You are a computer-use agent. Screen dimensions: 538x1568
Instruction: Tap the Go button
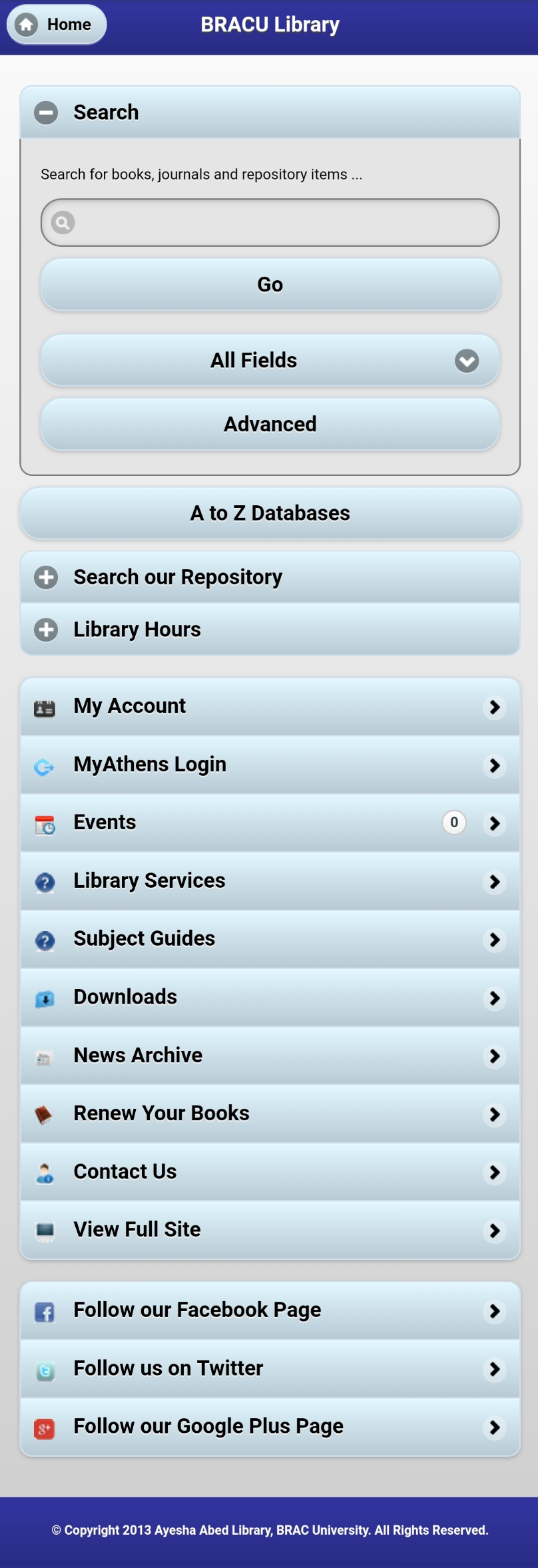[270, 285]
